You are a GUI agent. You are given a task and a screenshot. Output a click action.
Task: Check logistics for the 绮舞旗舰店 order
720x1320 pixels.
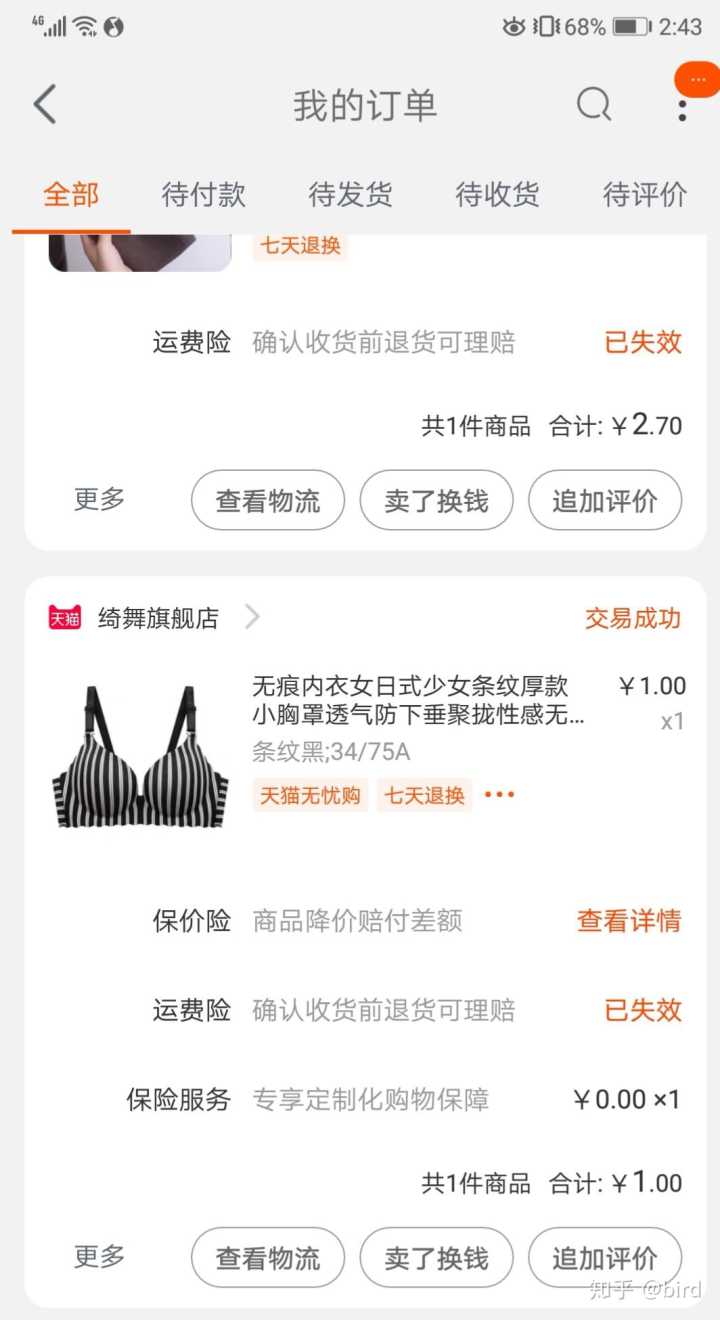click(x=268, y=1257)
